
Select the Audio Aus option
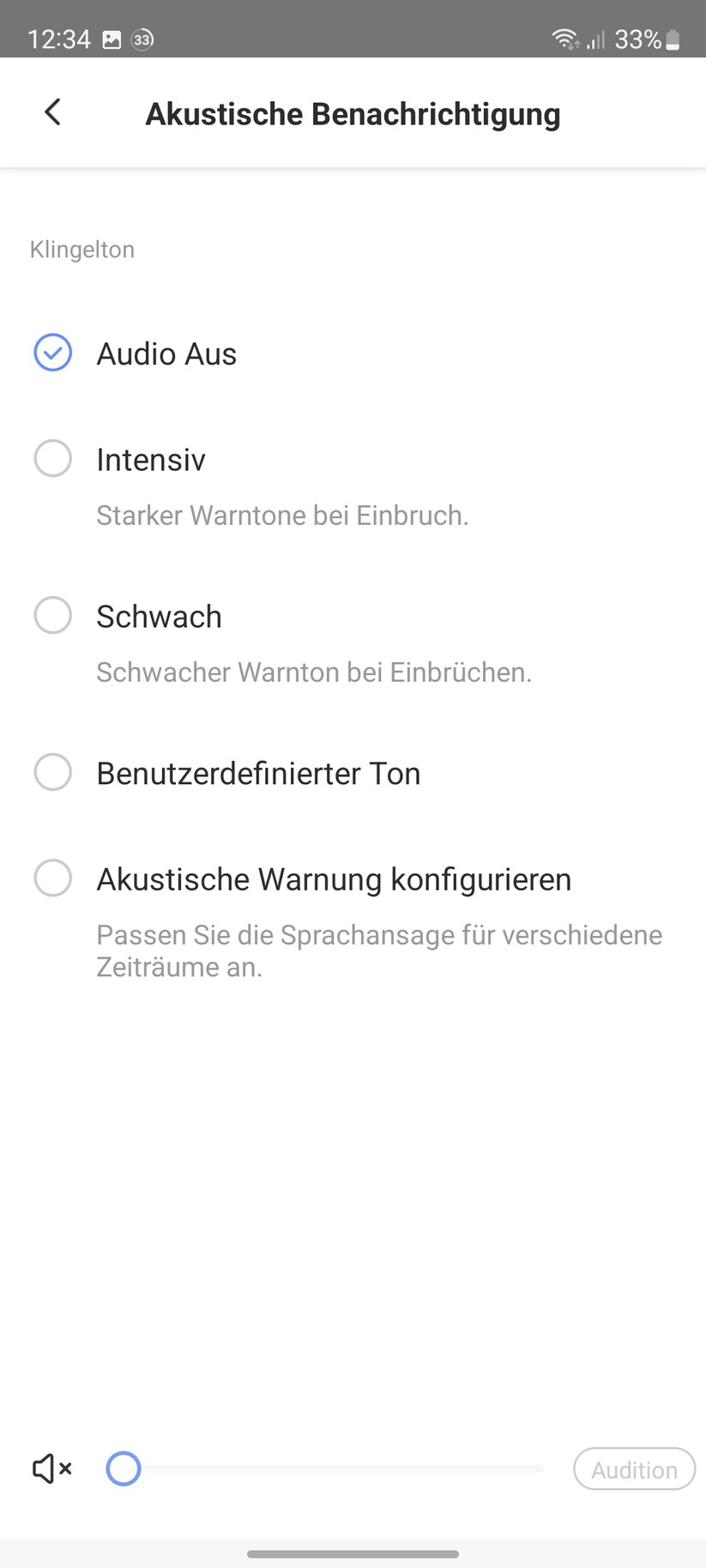(x=53, y=353)
